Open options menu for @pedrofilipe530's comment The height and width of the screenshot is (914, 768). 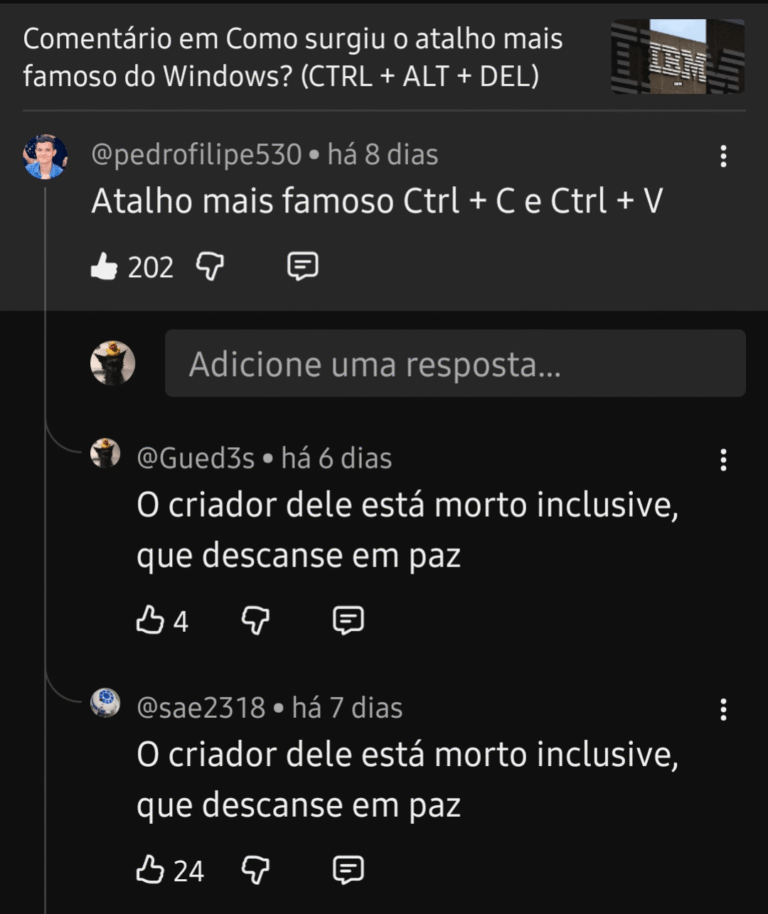[723, 157]
